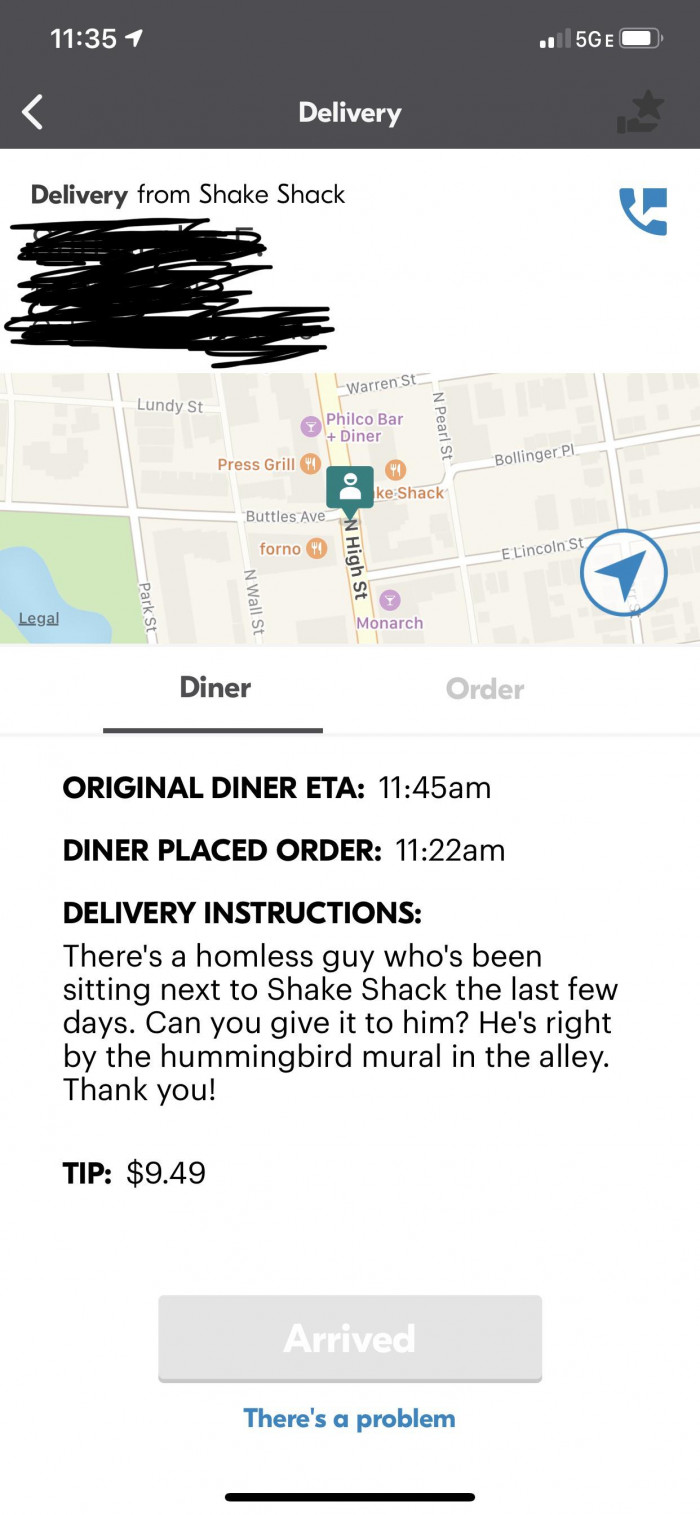Viewport: 700px width, 1515px height.
Task: Report an issue via There's a problem
Action: [x=350, y=1418]
